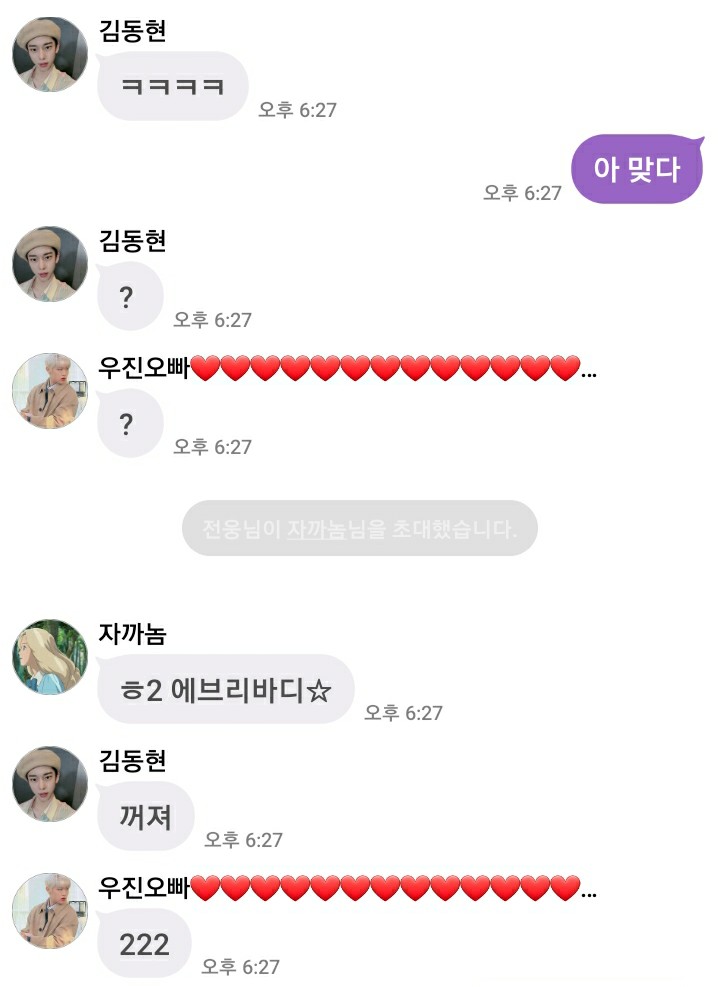Tap 자까놈's profile picture
This screenshot has height=987, width=720.
coord(50,658)
